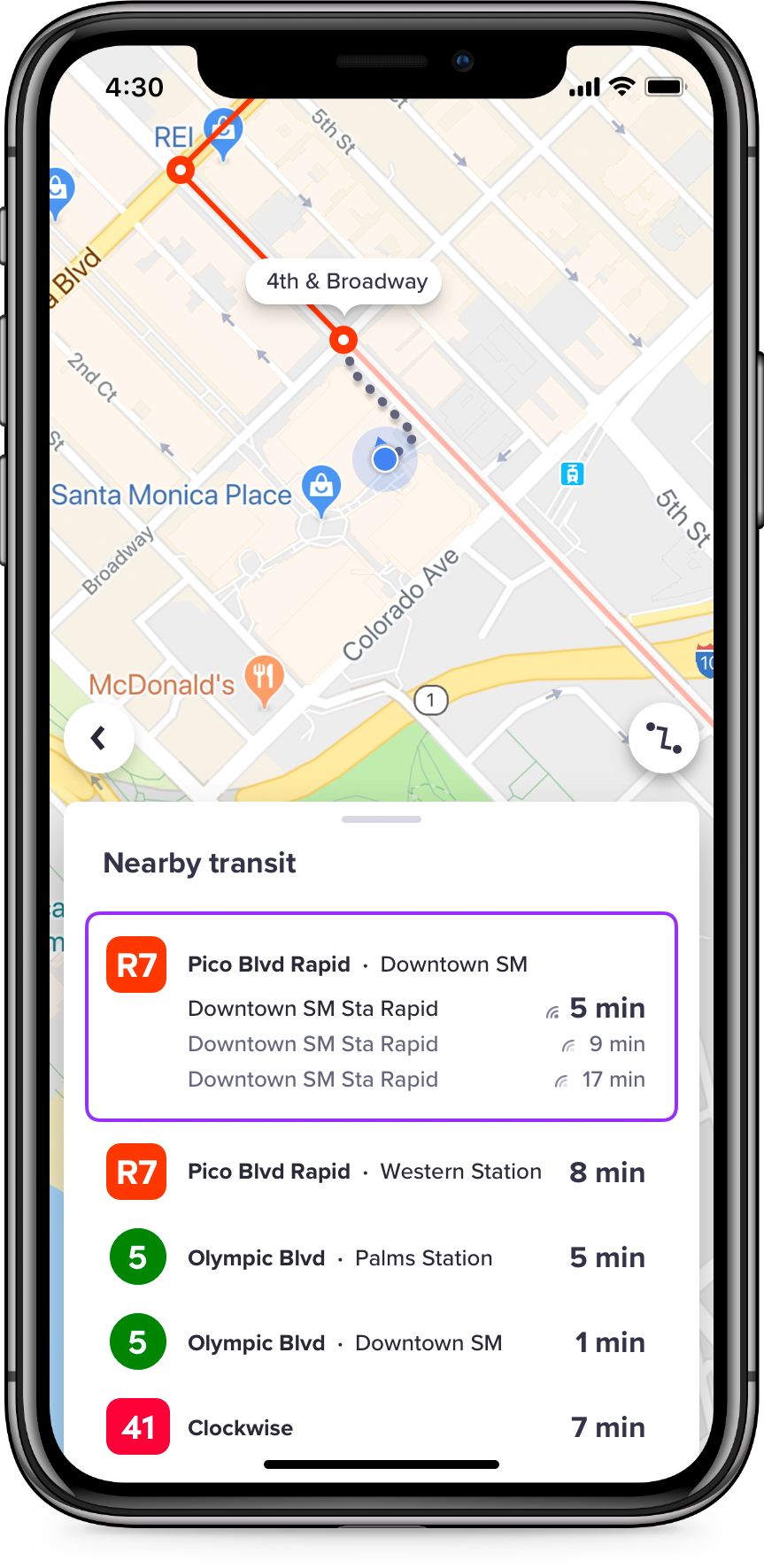This screenshot has width=764, height=1568.
Task: Select the McDonald's restaurant map pin
Action: click(264, 680)
